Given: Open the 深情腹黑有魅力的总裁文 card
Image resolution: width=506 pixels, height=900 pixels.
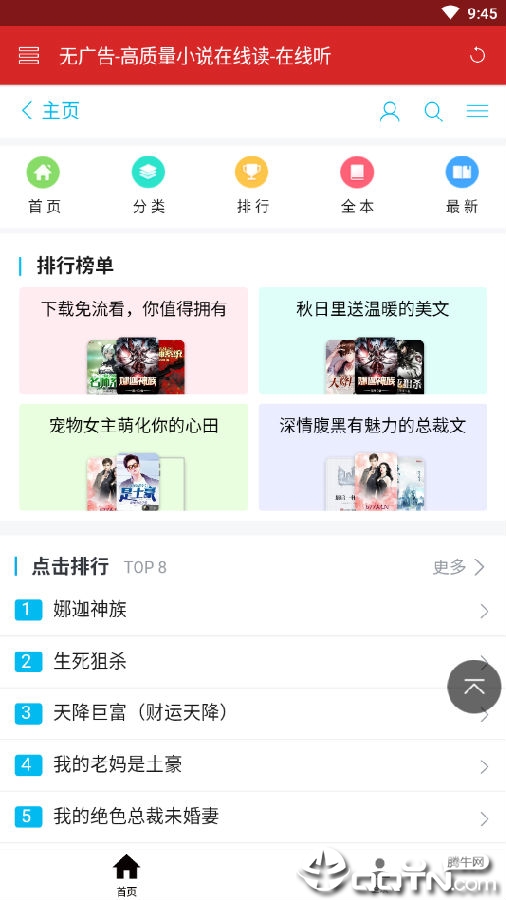Looking at the screenshot, I should point(373,457).
